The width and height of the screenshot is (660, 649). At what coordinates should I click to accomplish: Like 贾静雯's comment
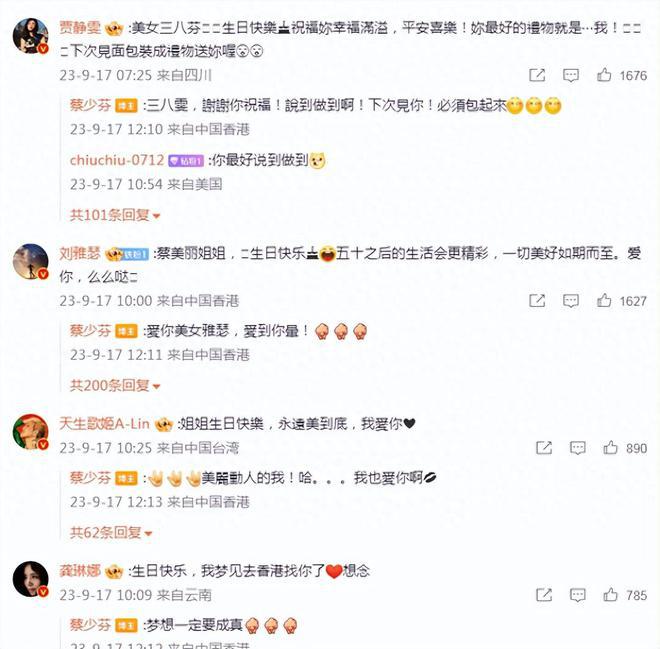click(604, 75)
